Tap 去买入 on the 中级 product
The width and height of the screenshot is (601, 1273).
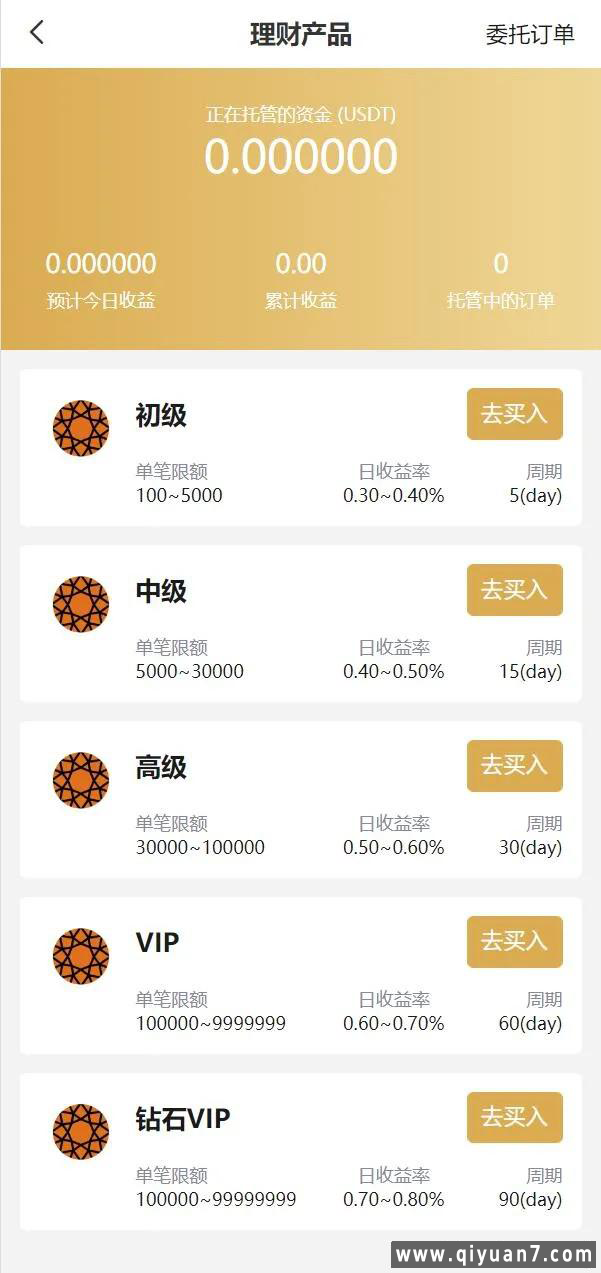tap(514, 590)
